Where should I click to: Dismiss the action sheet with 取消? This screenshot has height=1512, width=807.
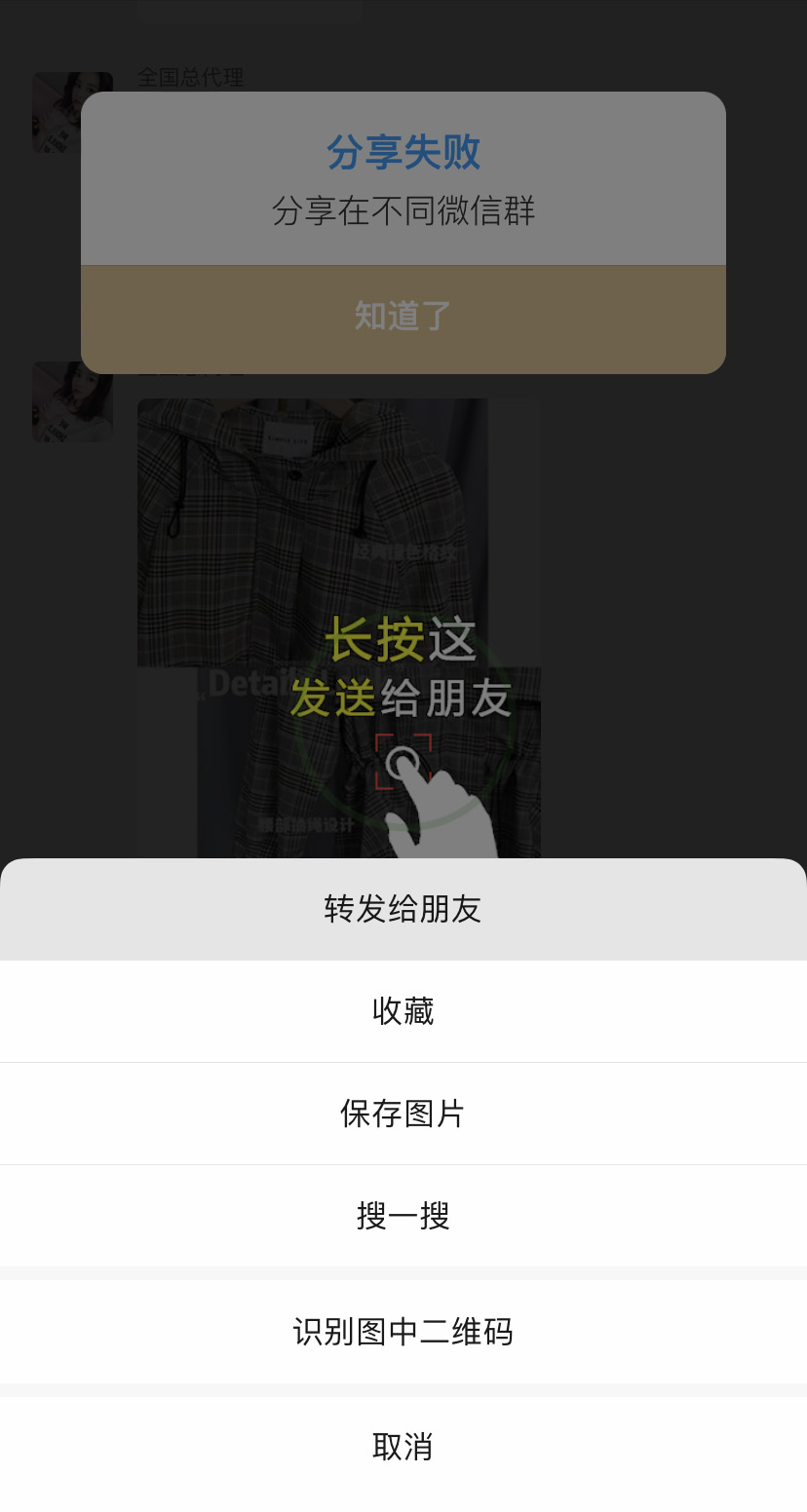point(403,1447)
